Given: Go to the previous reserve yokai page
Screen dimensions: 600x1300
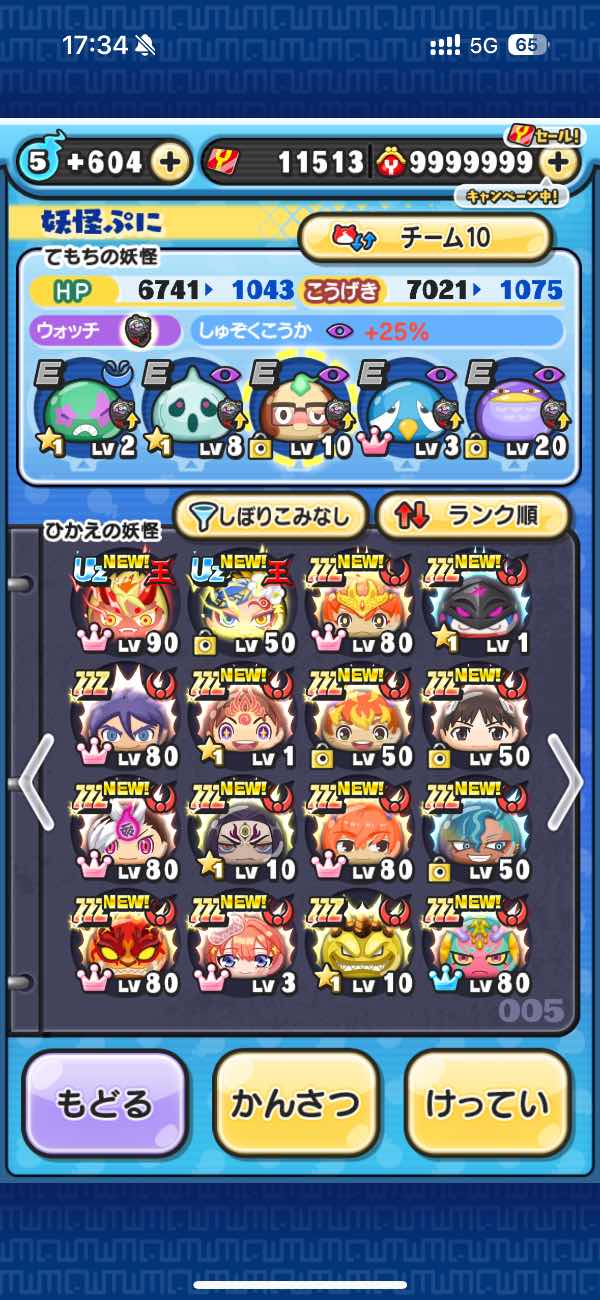Looking at the screenshot, I should 36,782.
